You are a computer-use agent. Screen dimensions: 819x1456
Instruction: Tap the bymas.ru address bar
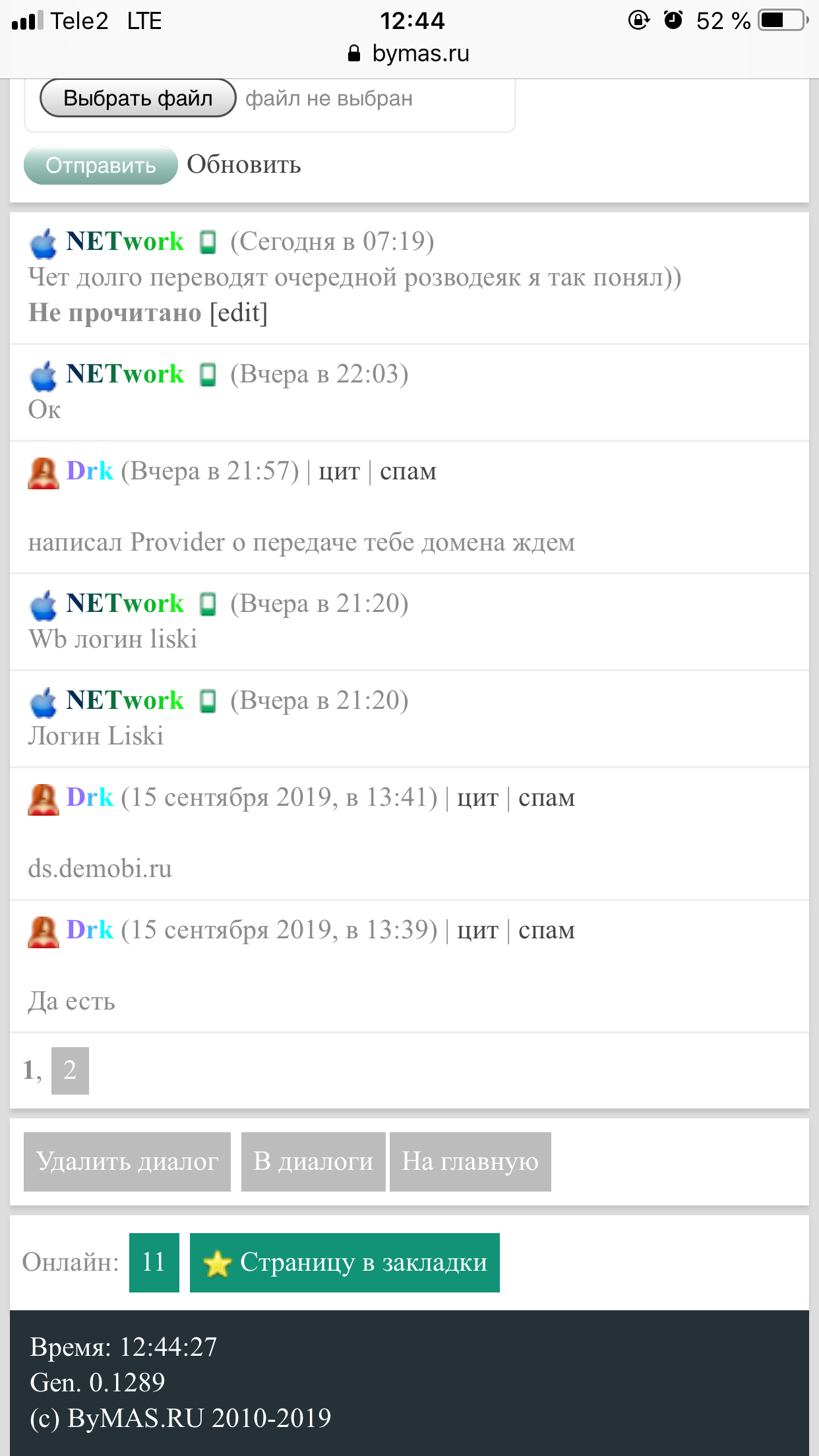[x=409, y=53]
